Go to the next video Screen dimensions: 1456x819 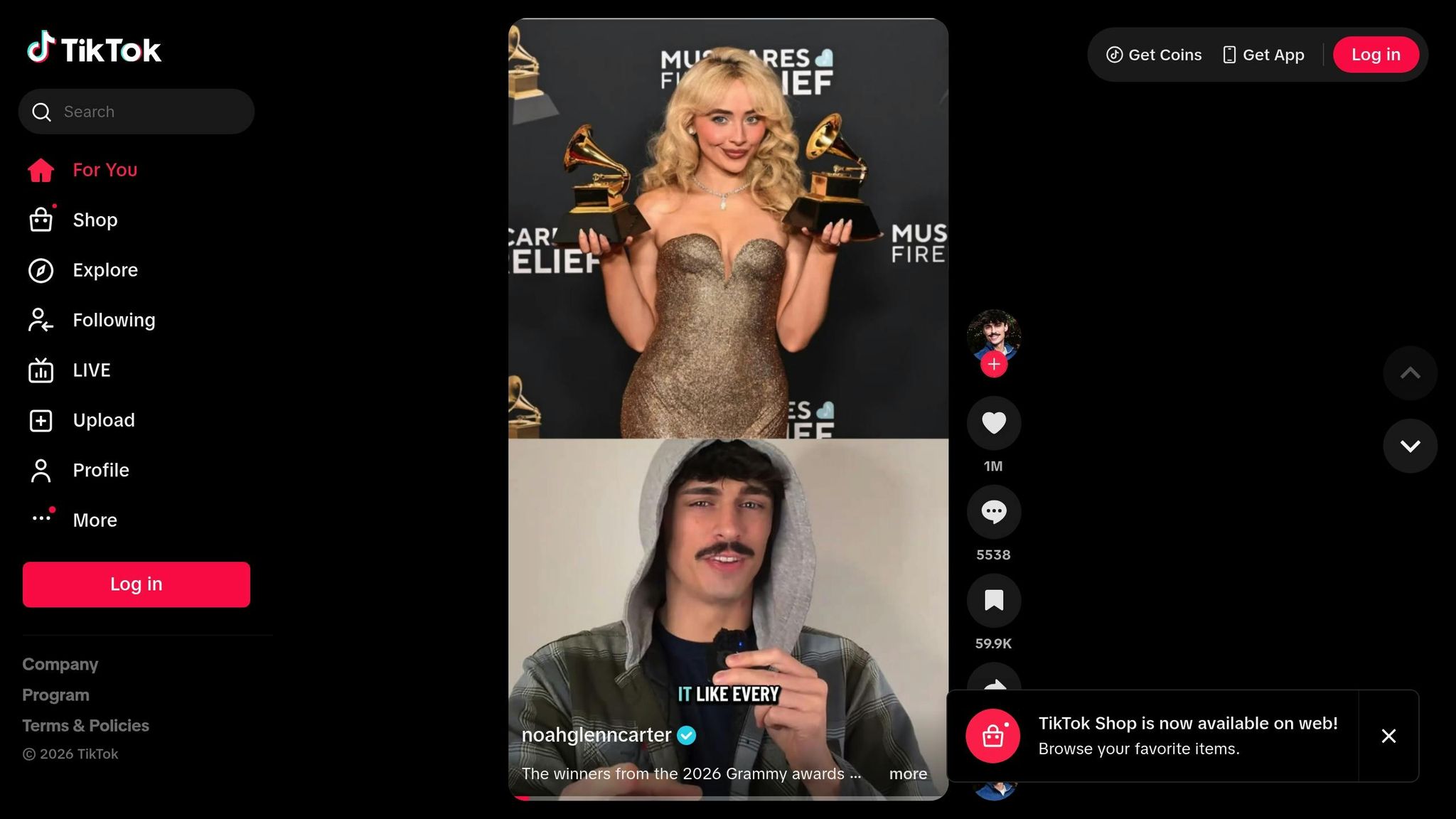[x=1409, y=446]
